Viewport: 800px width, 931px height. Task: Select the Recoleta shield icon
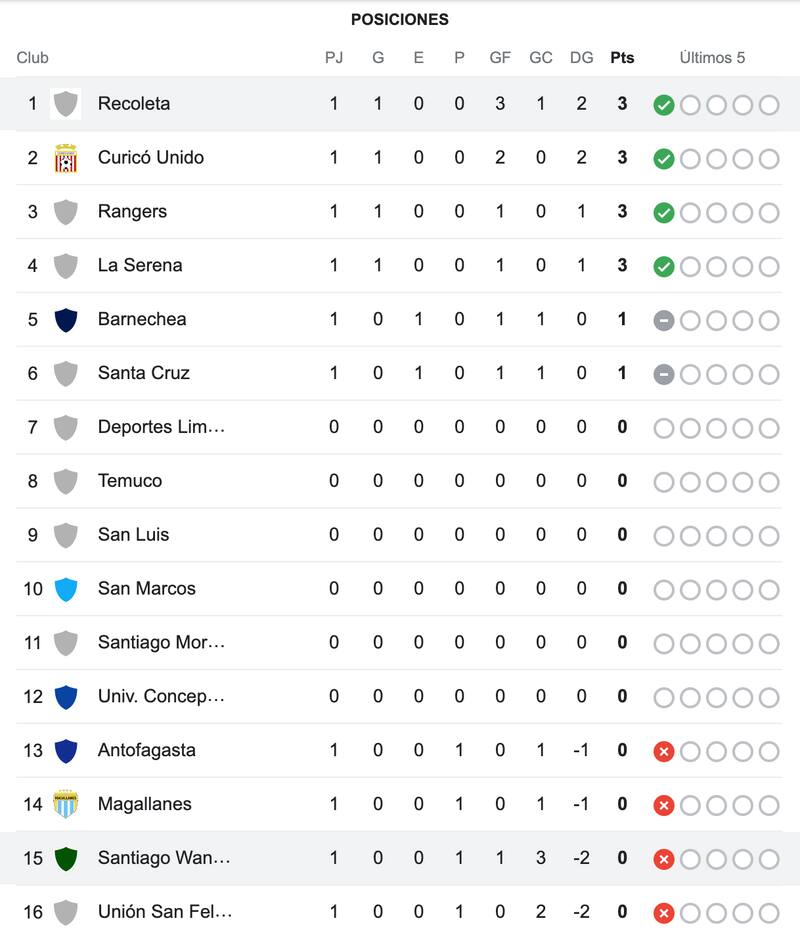[x=65, y=102]
